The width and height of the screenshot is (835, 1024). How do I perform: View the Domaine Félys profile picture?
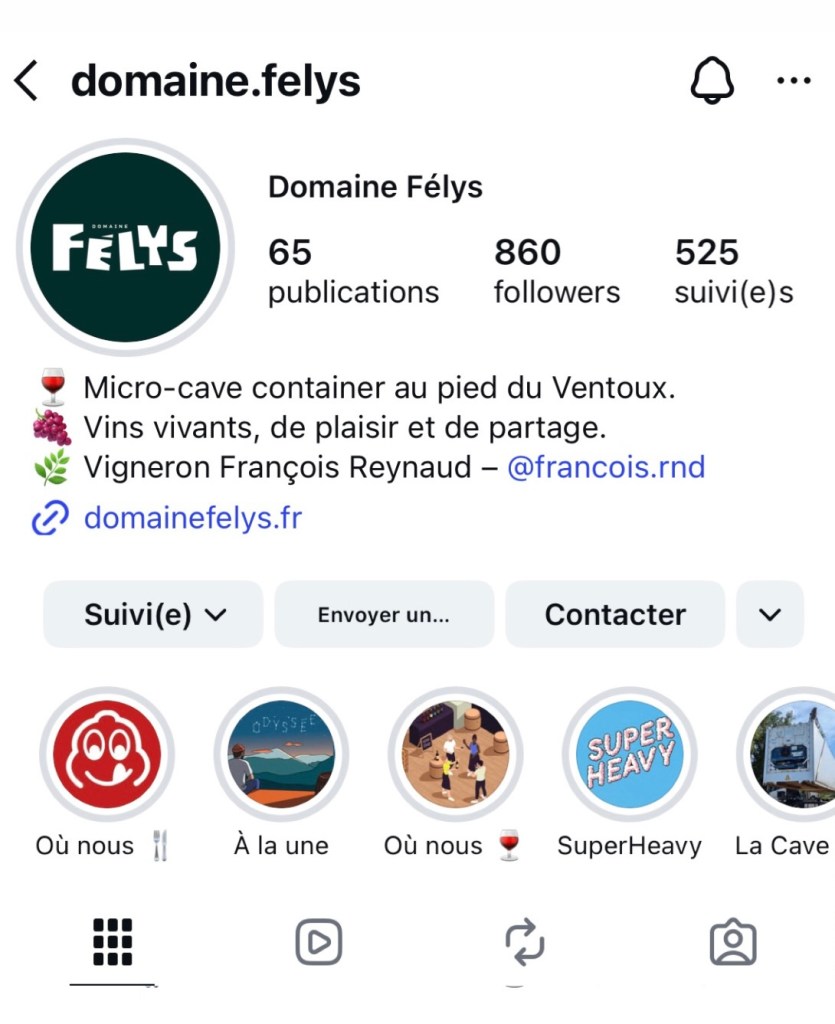125,248
